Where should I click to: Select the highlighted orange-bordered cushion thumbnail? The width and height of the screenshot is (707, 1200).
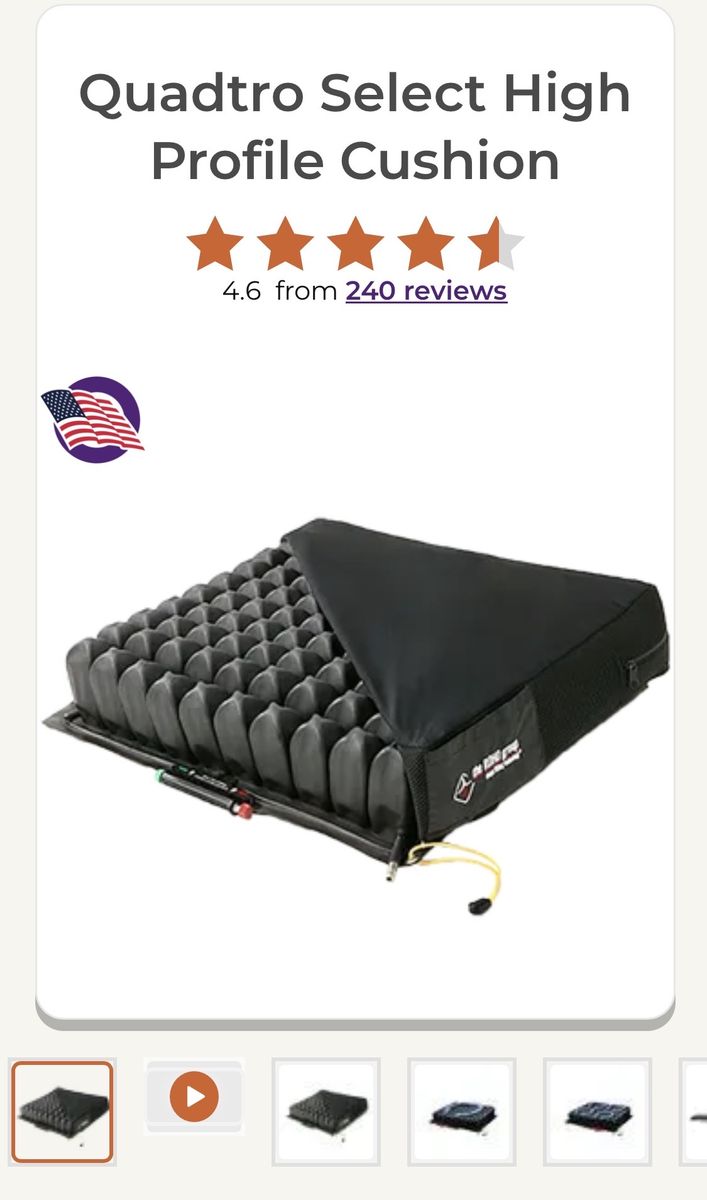[62, 1111]
